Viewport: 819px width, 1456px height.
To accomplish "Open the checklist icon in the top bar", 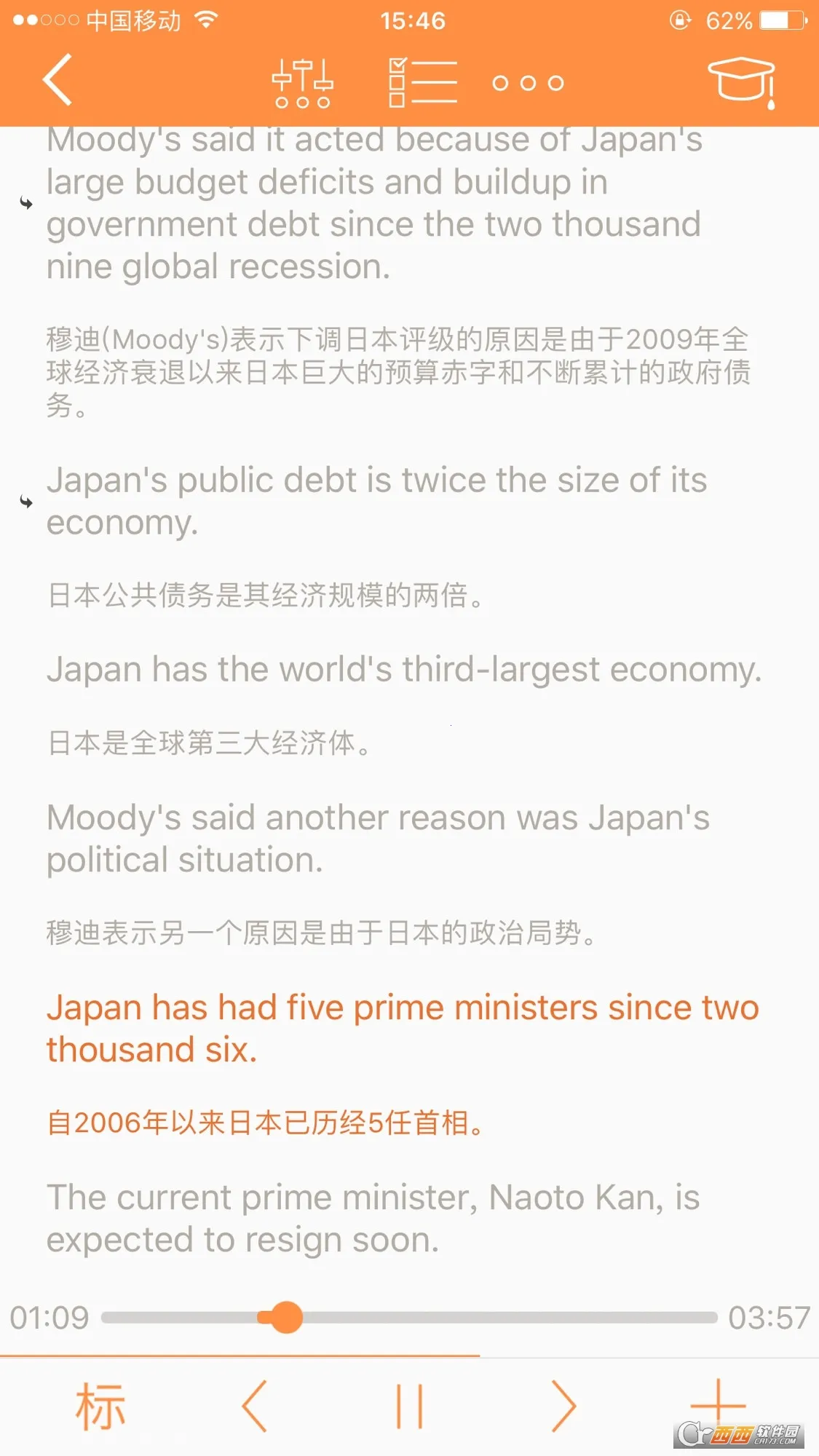I will click(x=423, y=83).
